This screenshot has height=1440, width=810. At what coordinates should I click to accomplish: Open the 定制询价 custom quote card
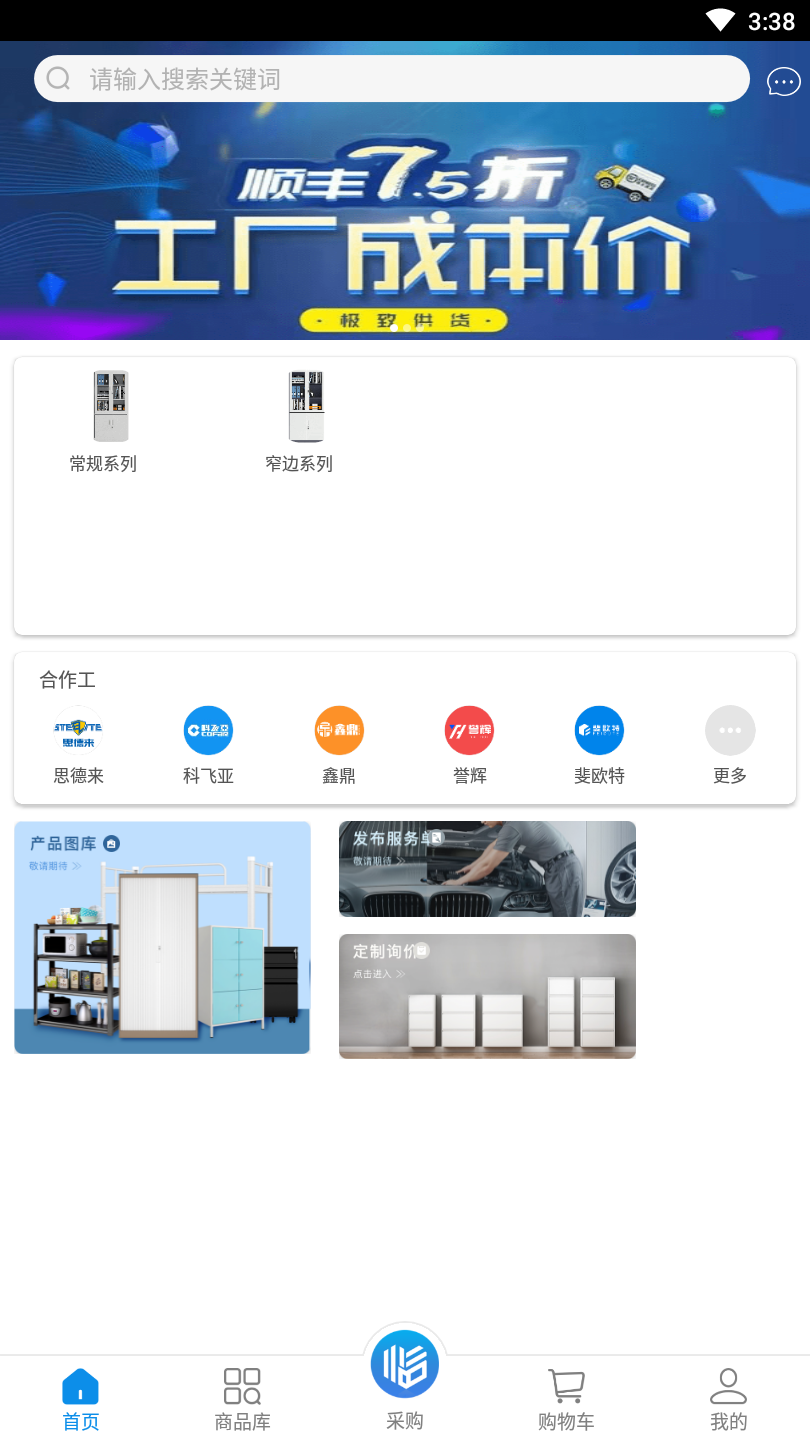[487, 996]
